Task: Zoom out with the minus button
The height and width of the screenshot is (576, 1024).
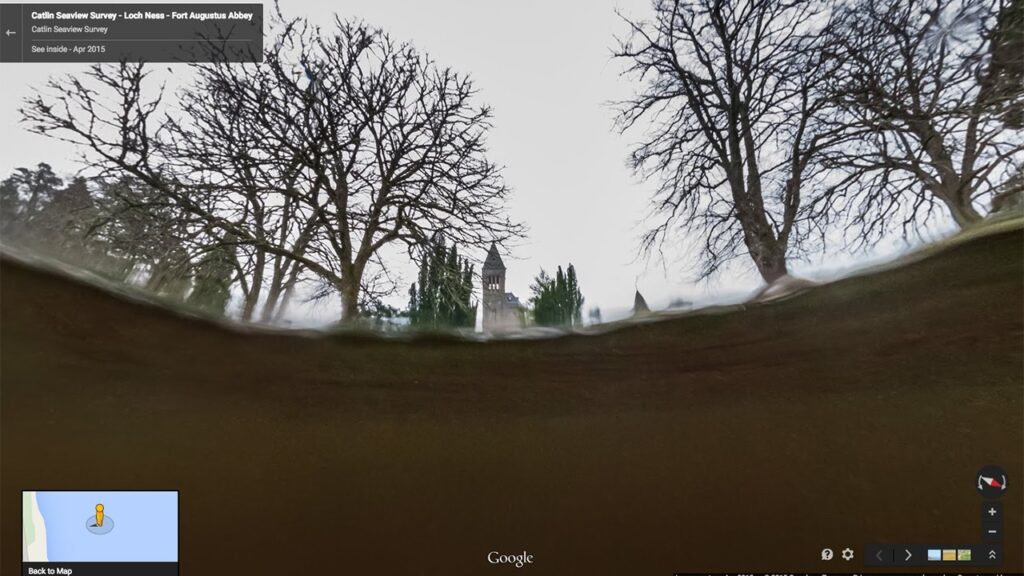Action: tap(992, 532)
